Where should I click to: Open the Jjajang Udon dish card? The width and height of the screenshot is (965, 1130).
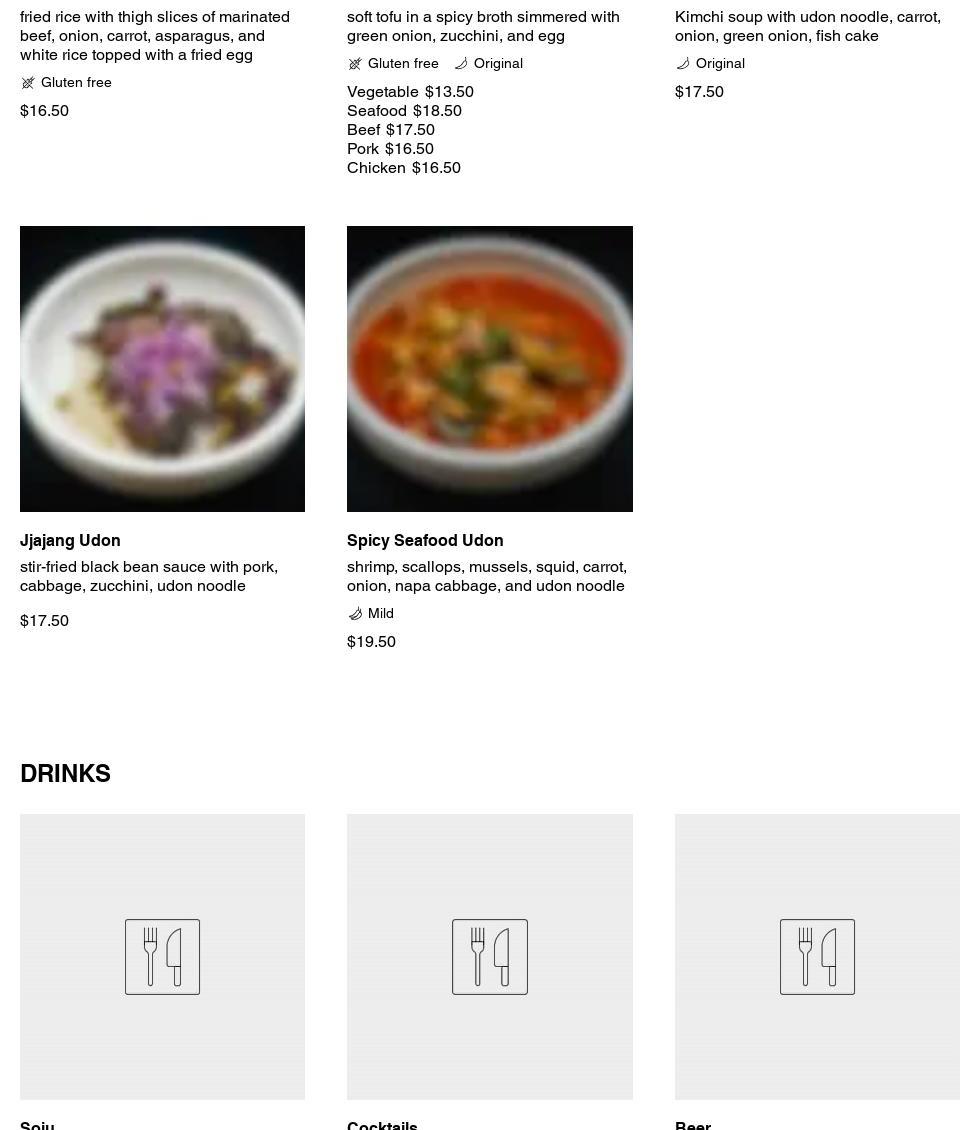click(x=162, y=369)
